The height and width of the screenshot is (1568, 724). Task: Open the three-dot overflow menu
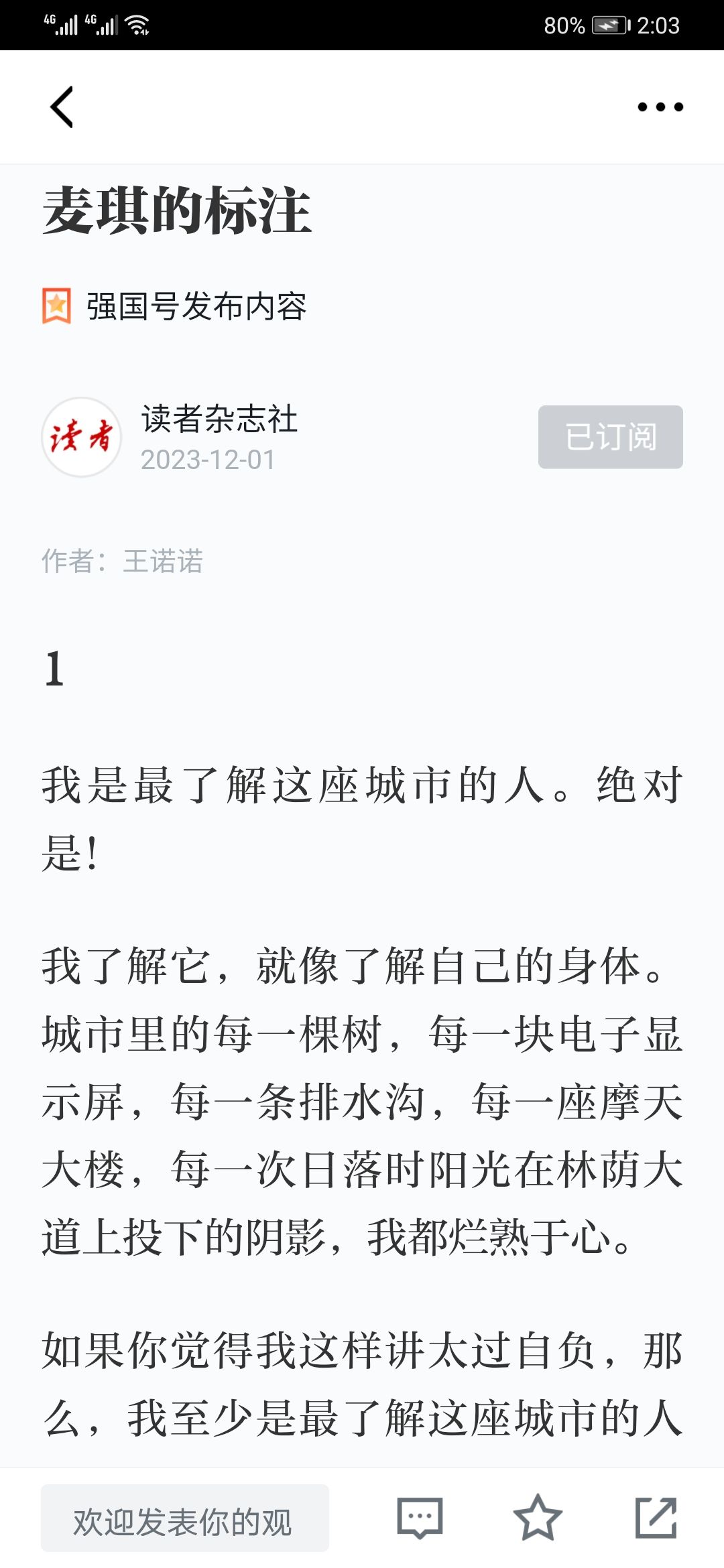coord(660,107)
